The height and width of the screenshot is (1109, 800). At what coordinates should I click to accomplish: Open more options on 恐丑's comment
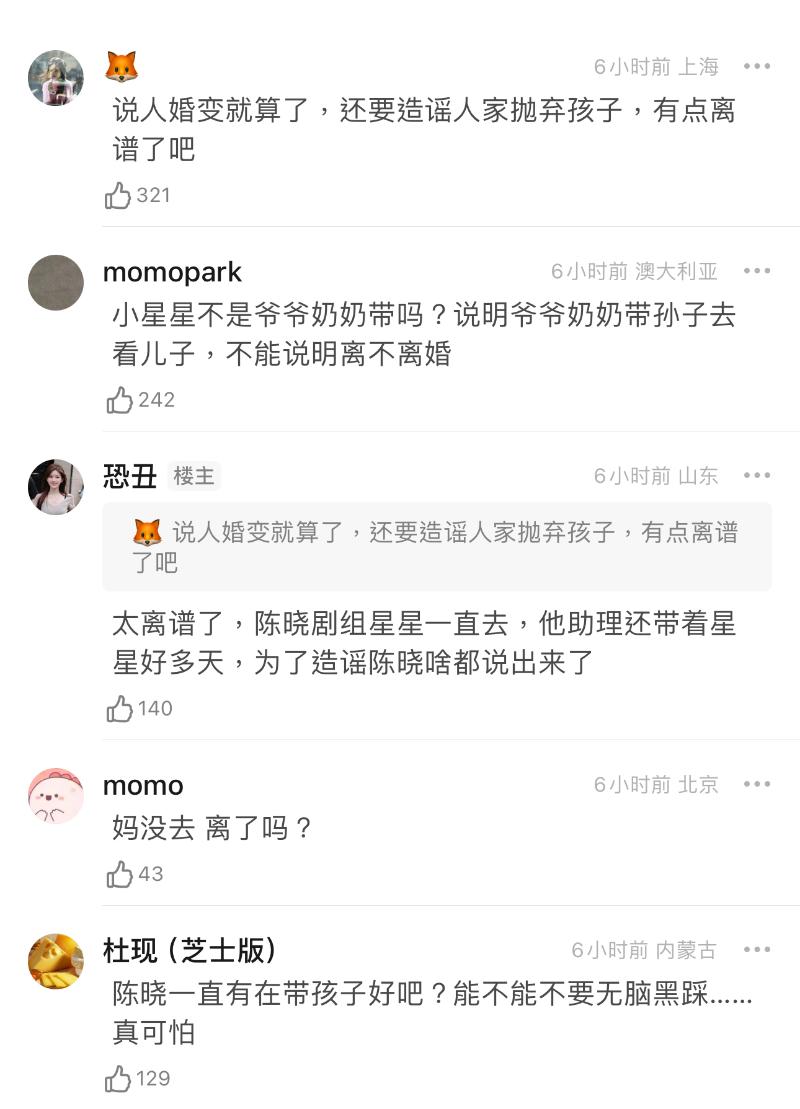(x=757, y=475)
